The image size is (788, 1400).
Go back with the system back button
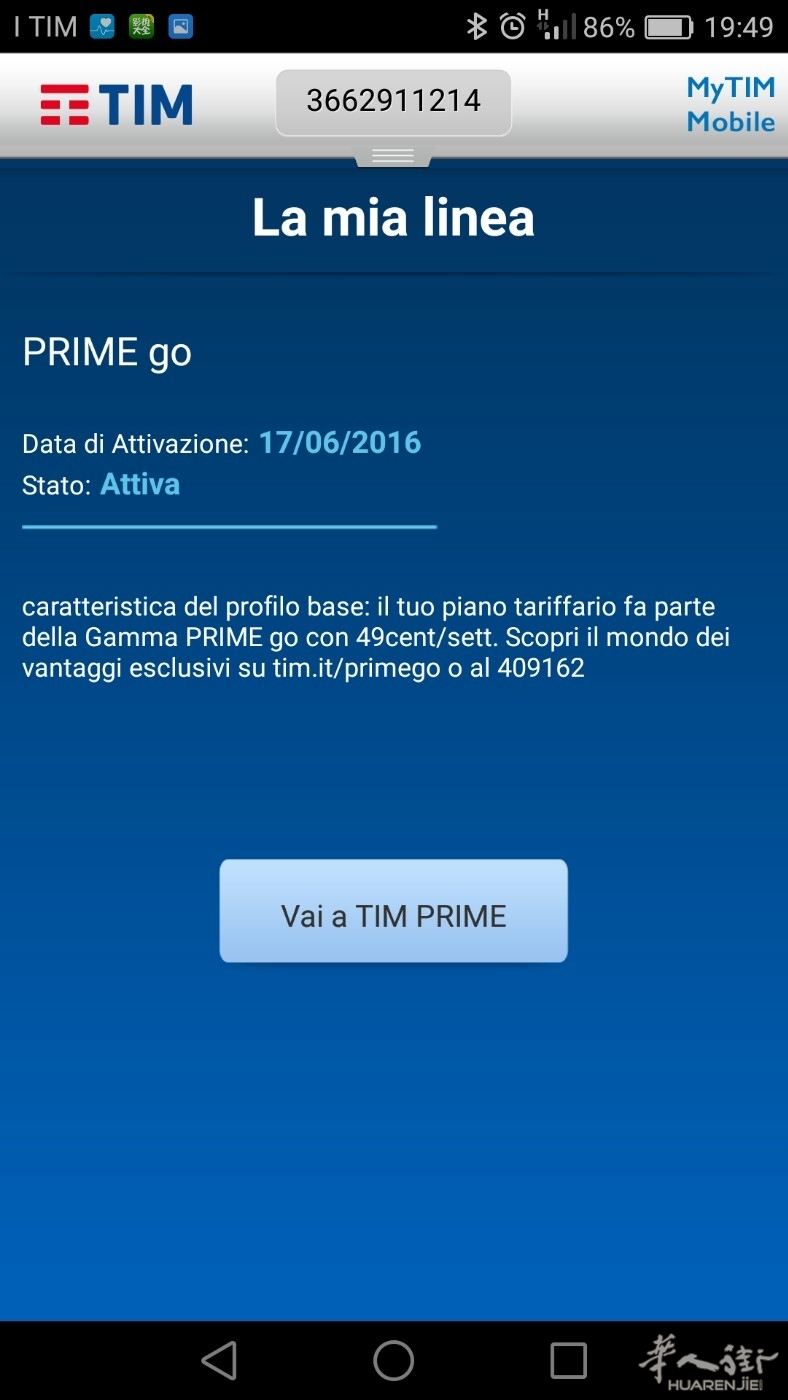coord(219,1360)
